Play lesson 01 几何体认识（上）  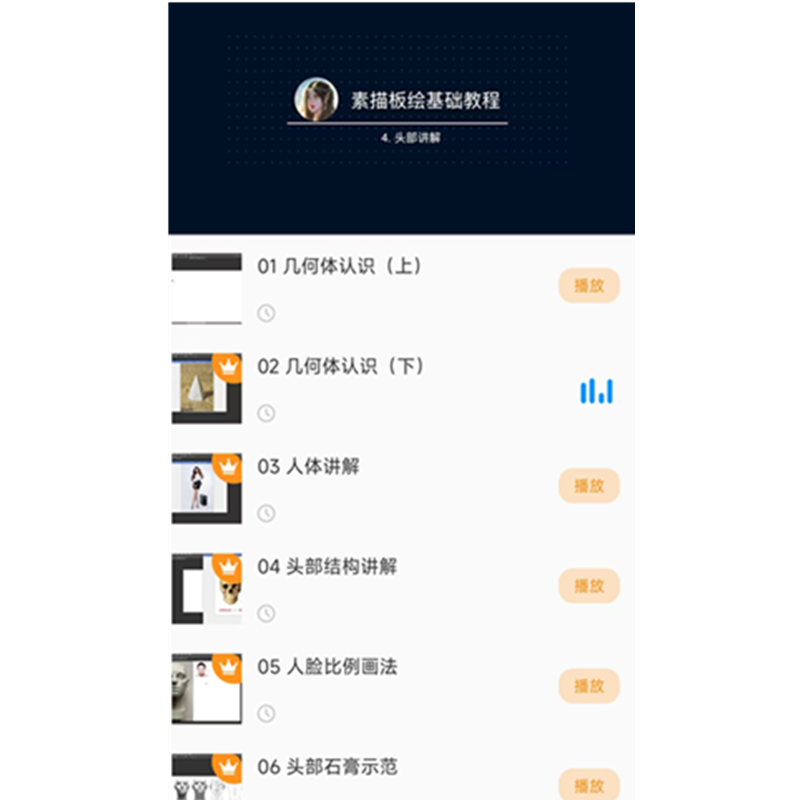[588, 286]
